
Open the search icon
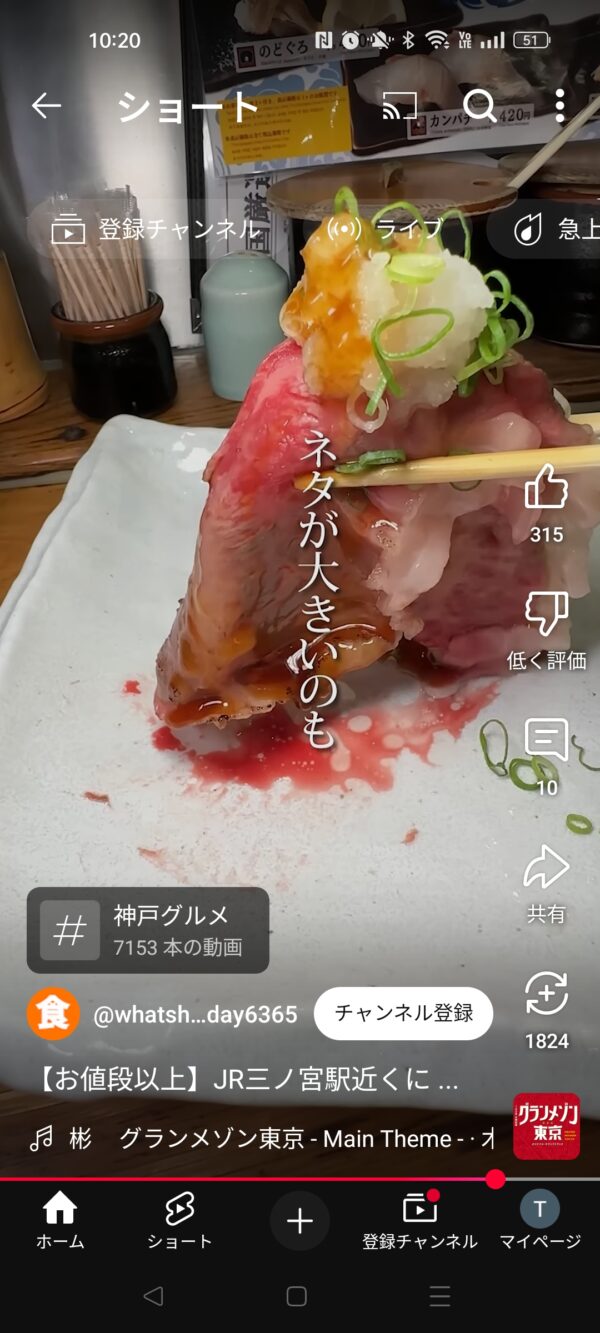click(x=480, y=106)
